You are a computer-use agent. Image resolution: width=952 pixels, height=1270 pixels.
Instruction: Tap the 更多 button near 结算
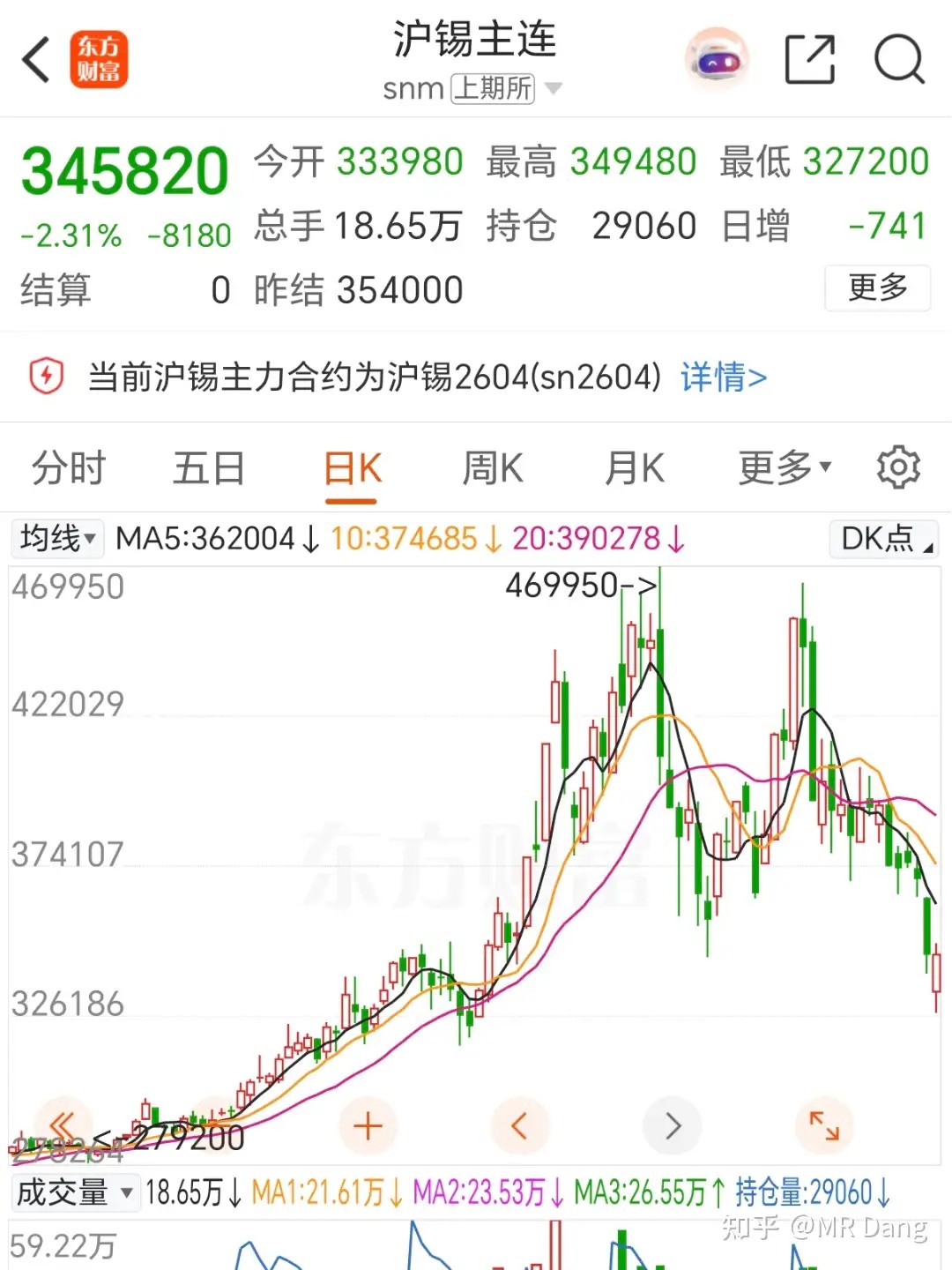(877, 288)
